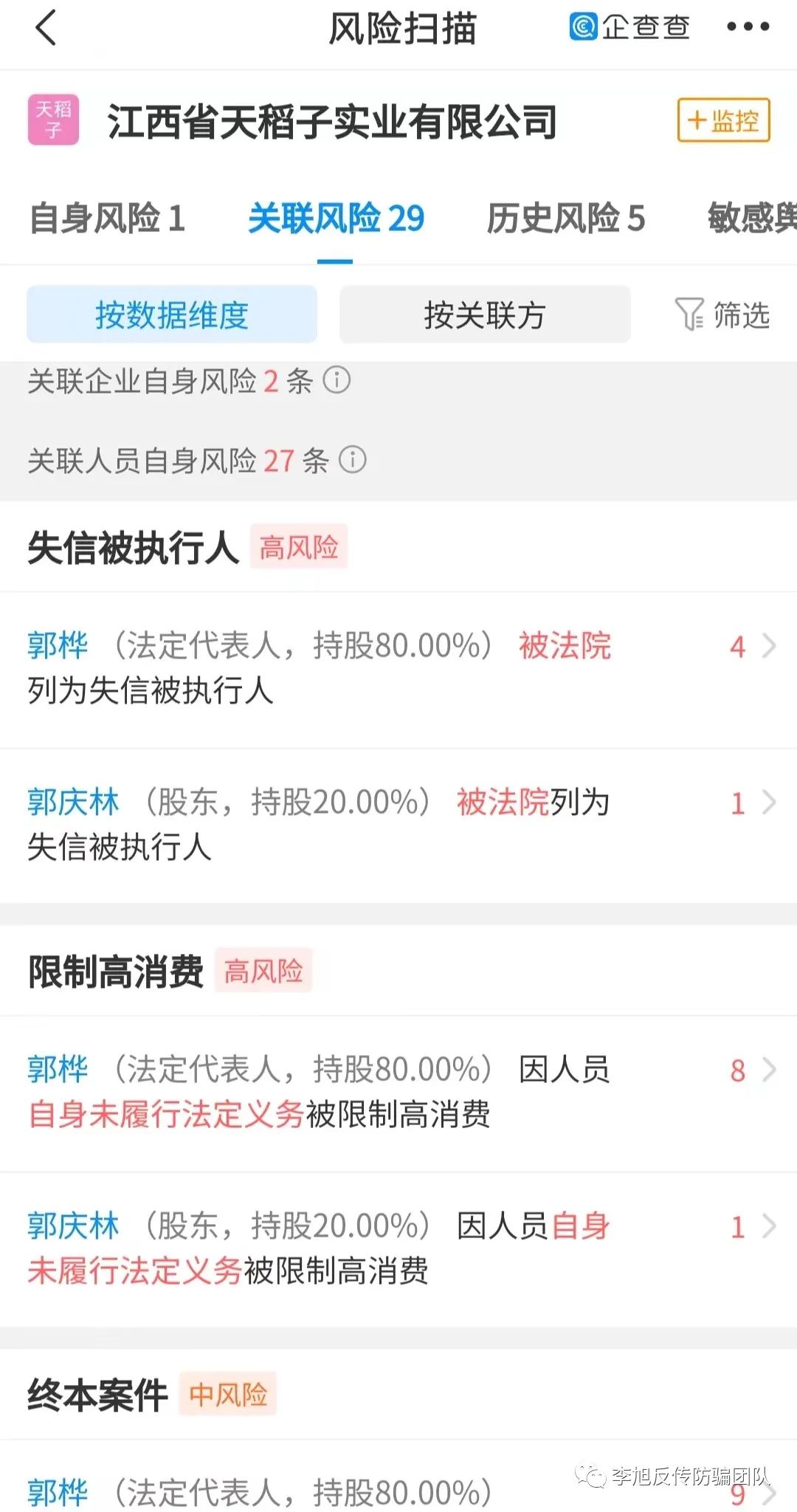Select the 关联风险 tab
797x1512 pixels.
(x=336, y=219)
